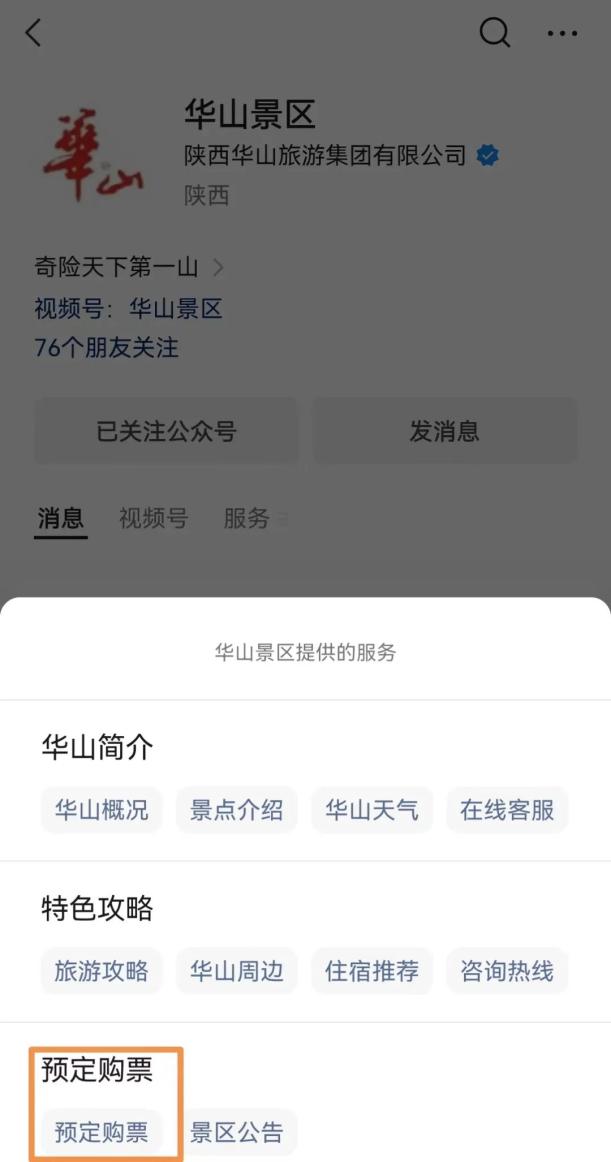The height and width of the screenshot is (1162, 611).
Task: Contact 在线客服 online support
Action: tap(507, 809)
